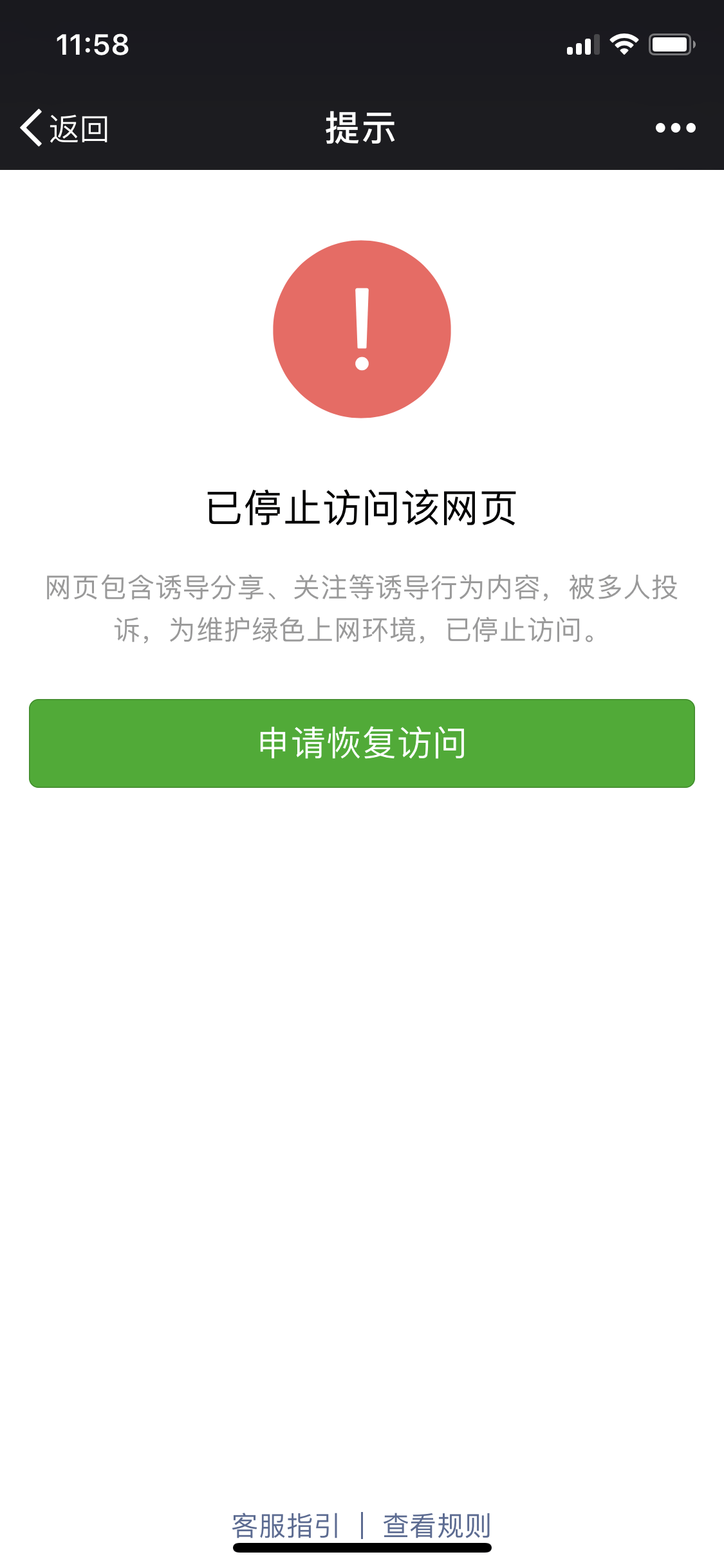Open the 查看规则 link
This screenshot has height=1568, width=724.
pyautogui.click(x=437, y=1525)
